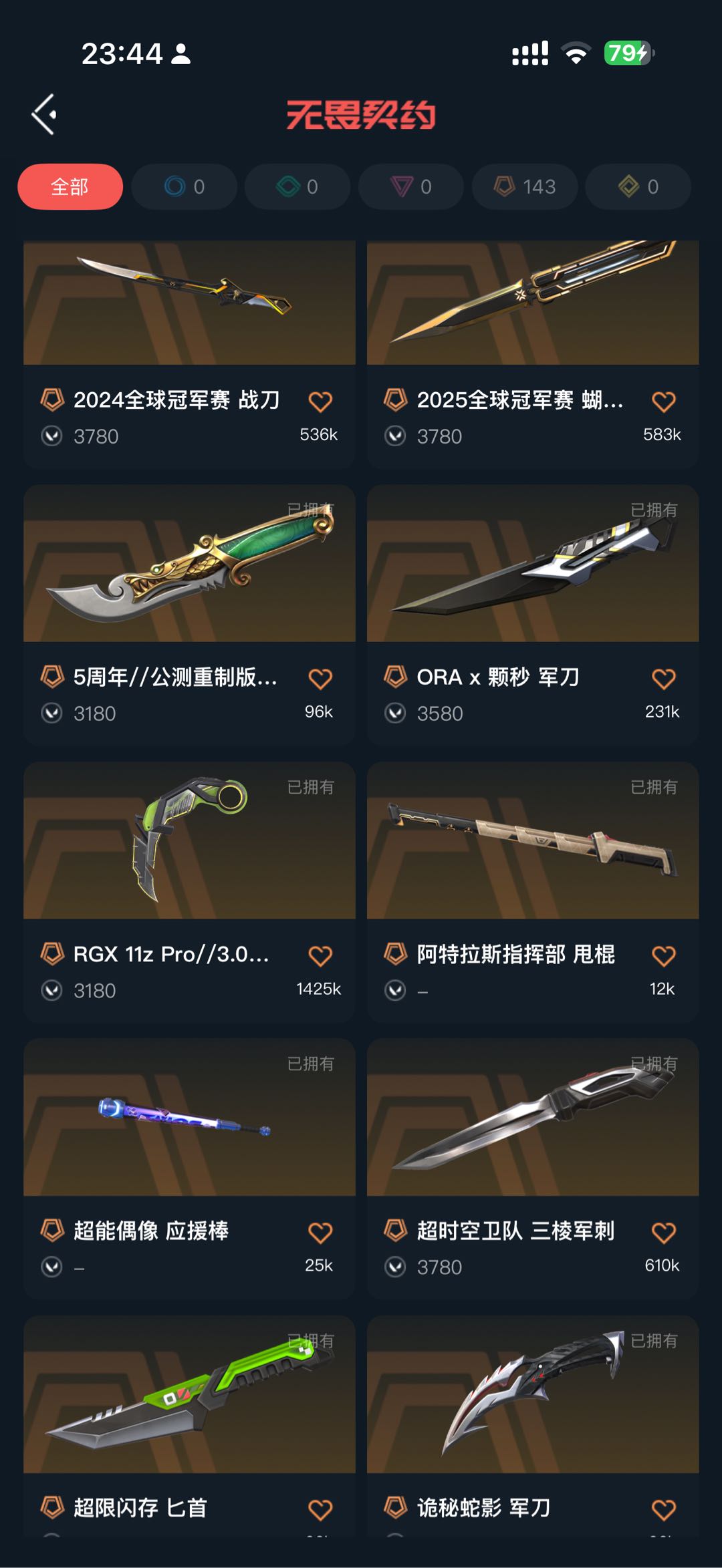This screenshot has height=1568, width=722.
Task: Open the ORA x 颗秒 军刀 card
Action: (x=533, y=565)
